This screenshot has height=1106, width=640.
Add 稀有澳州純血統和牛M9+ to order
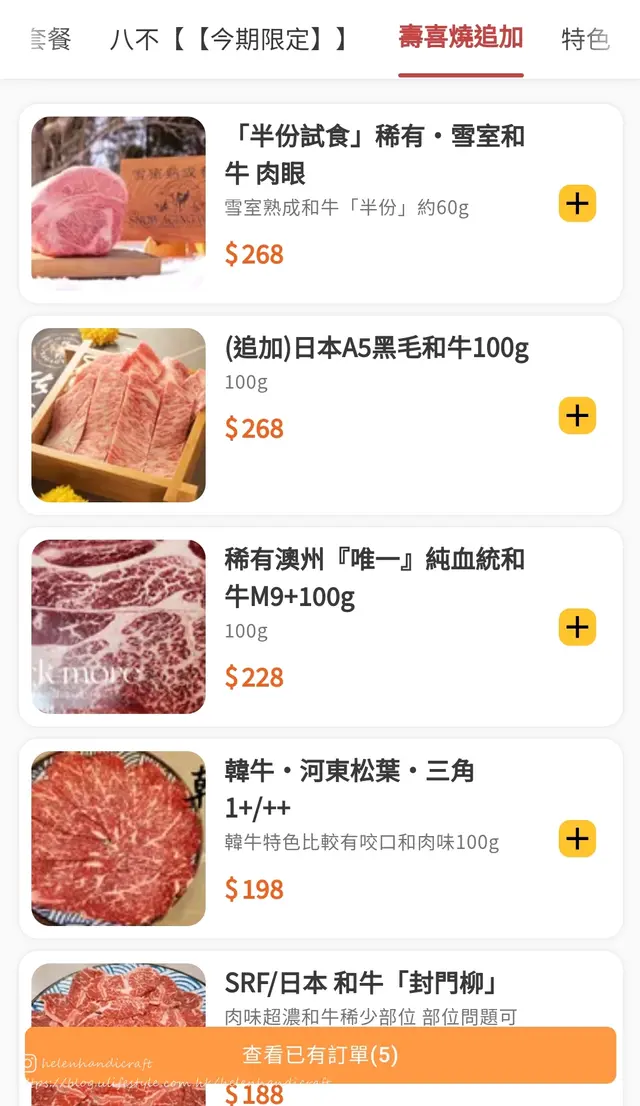click(577, 627)
